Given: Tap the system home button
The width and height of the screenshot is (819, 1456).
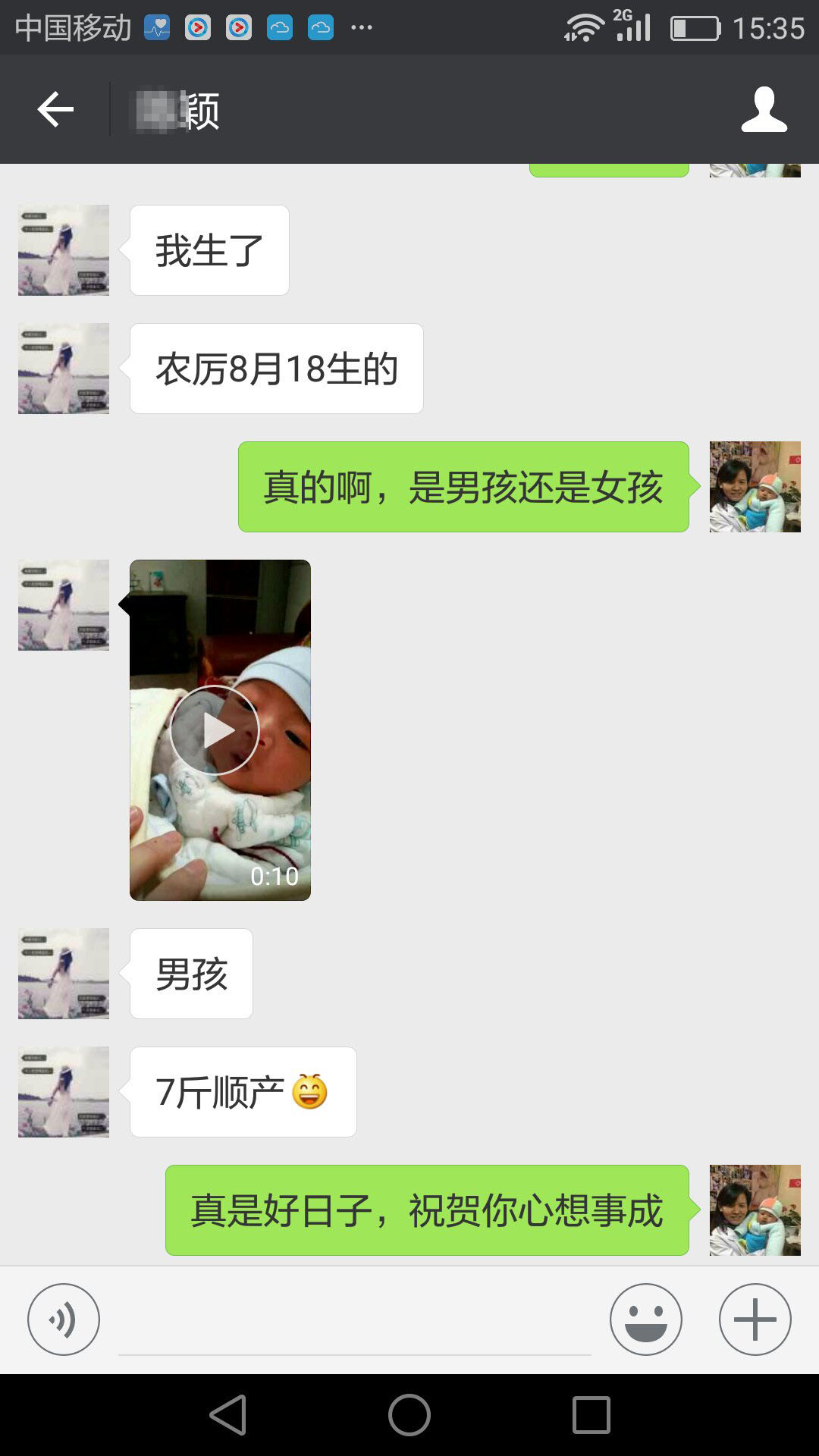Looking at the screenshot, I should 409,1415.
